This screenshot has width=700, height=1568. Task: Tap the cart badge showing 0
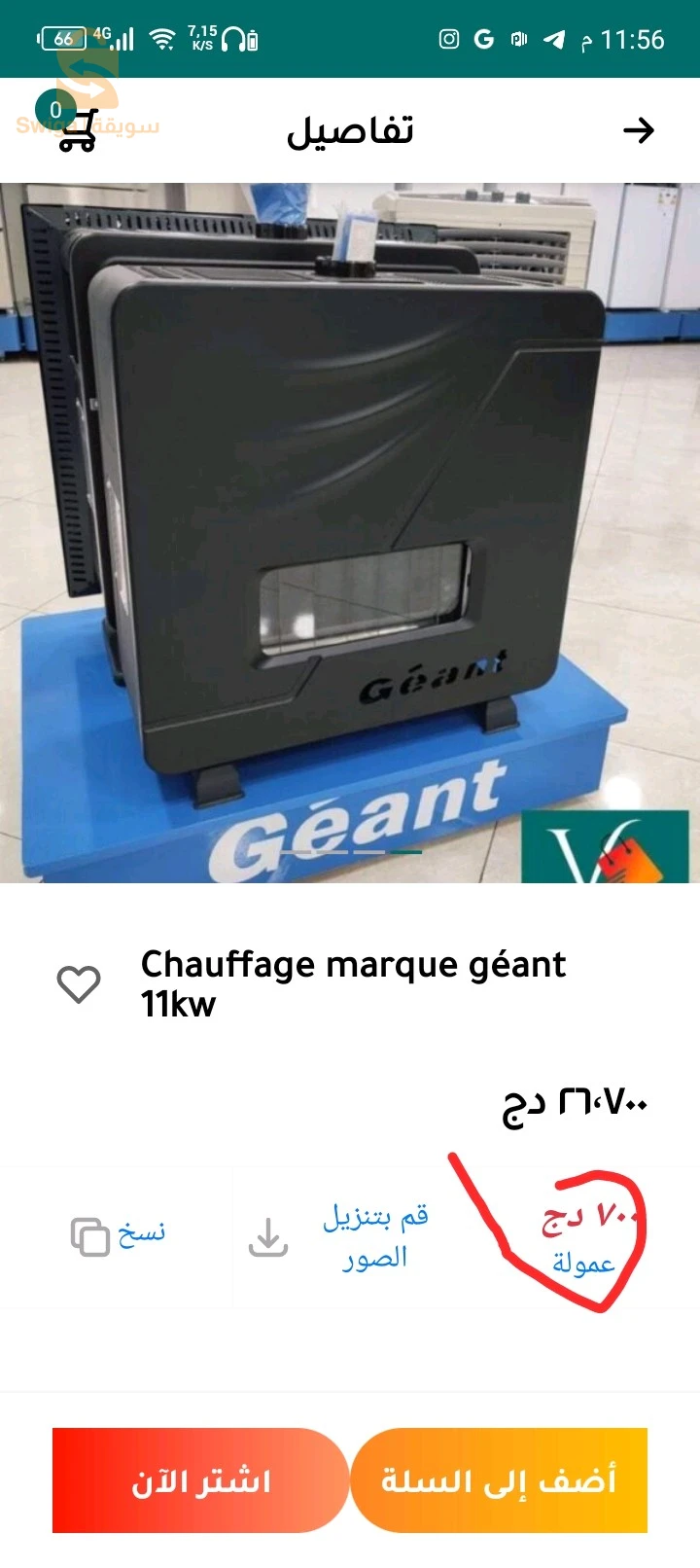click(x=53, y=109)
